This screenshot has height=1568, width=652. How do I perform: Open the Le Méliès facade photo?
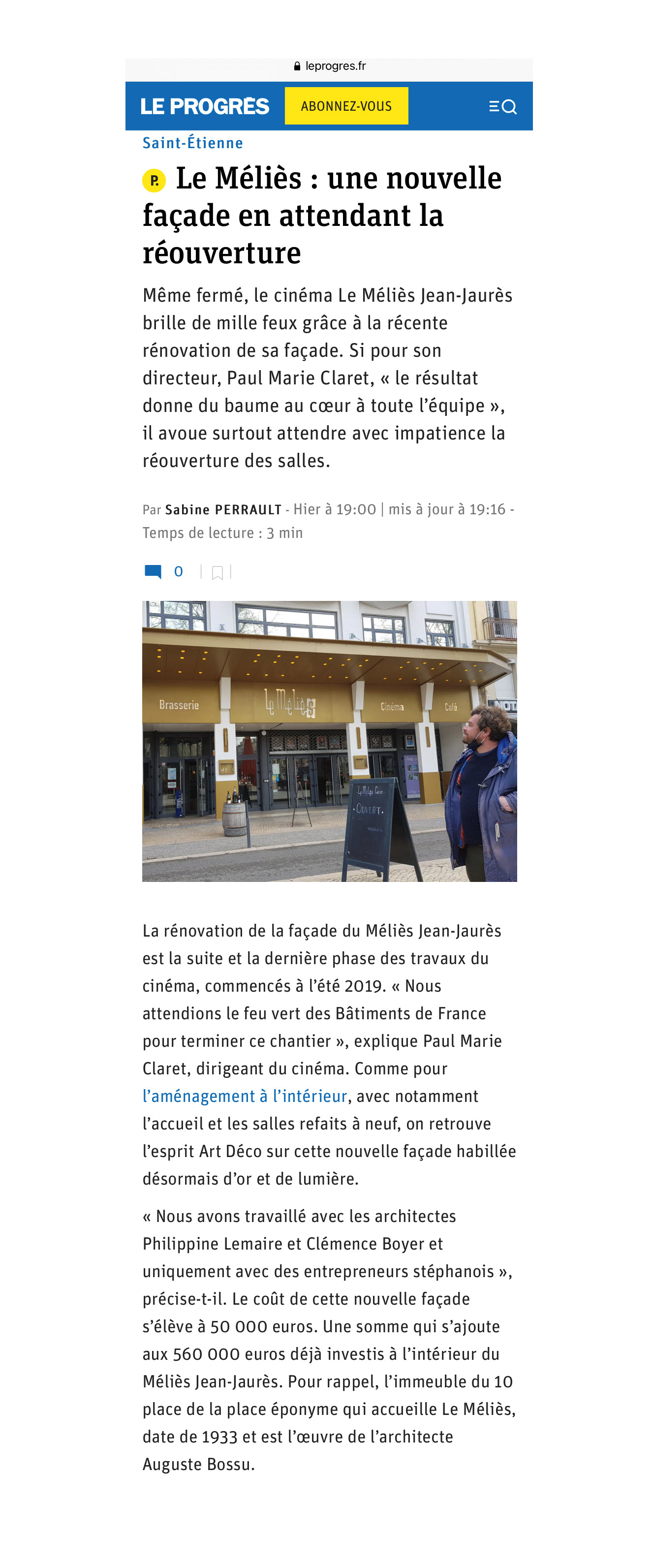point(329,741)
